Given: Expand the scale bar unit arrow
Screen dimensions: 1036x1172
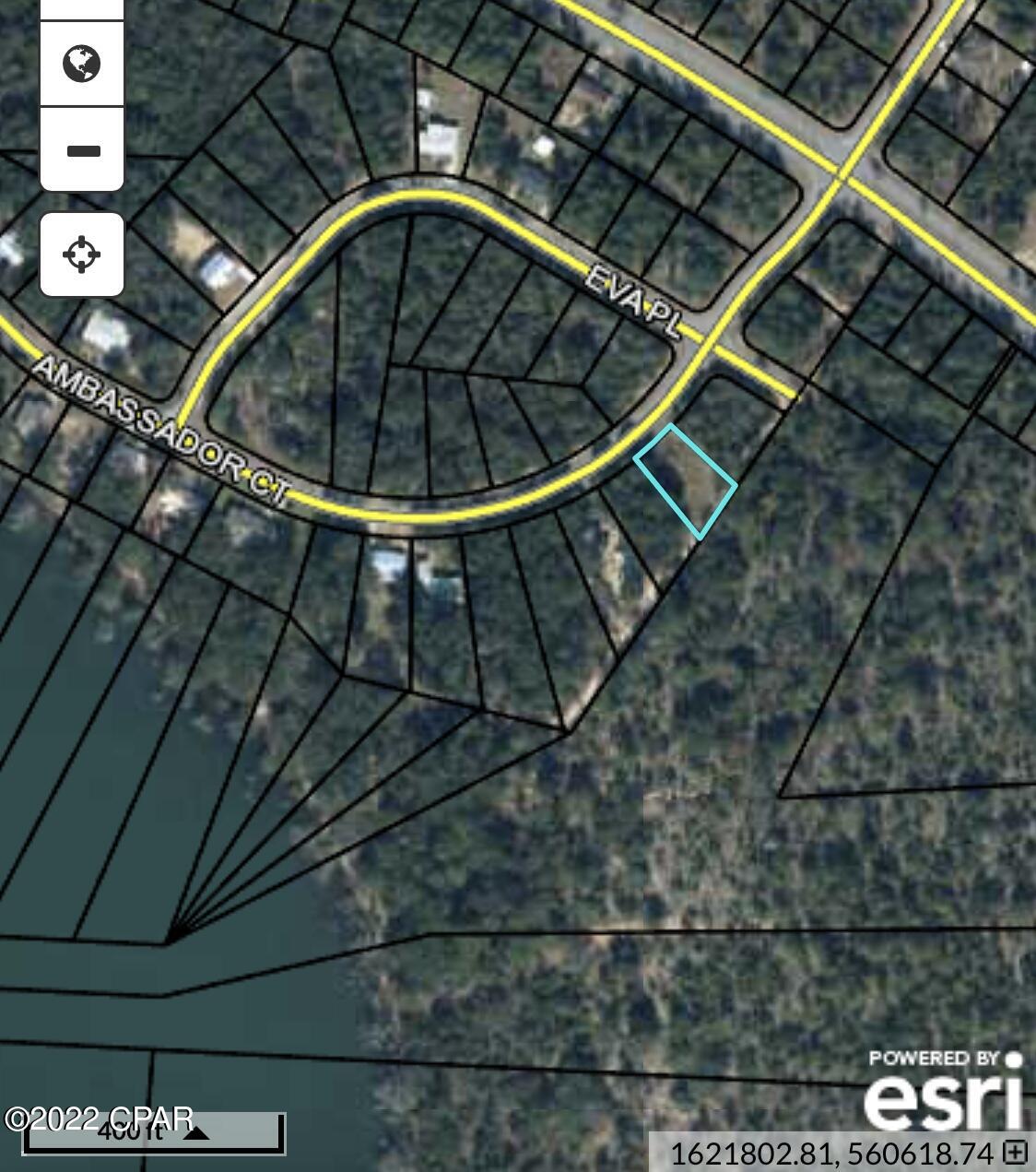Looking at the screenshot, I should point(196,1133).
